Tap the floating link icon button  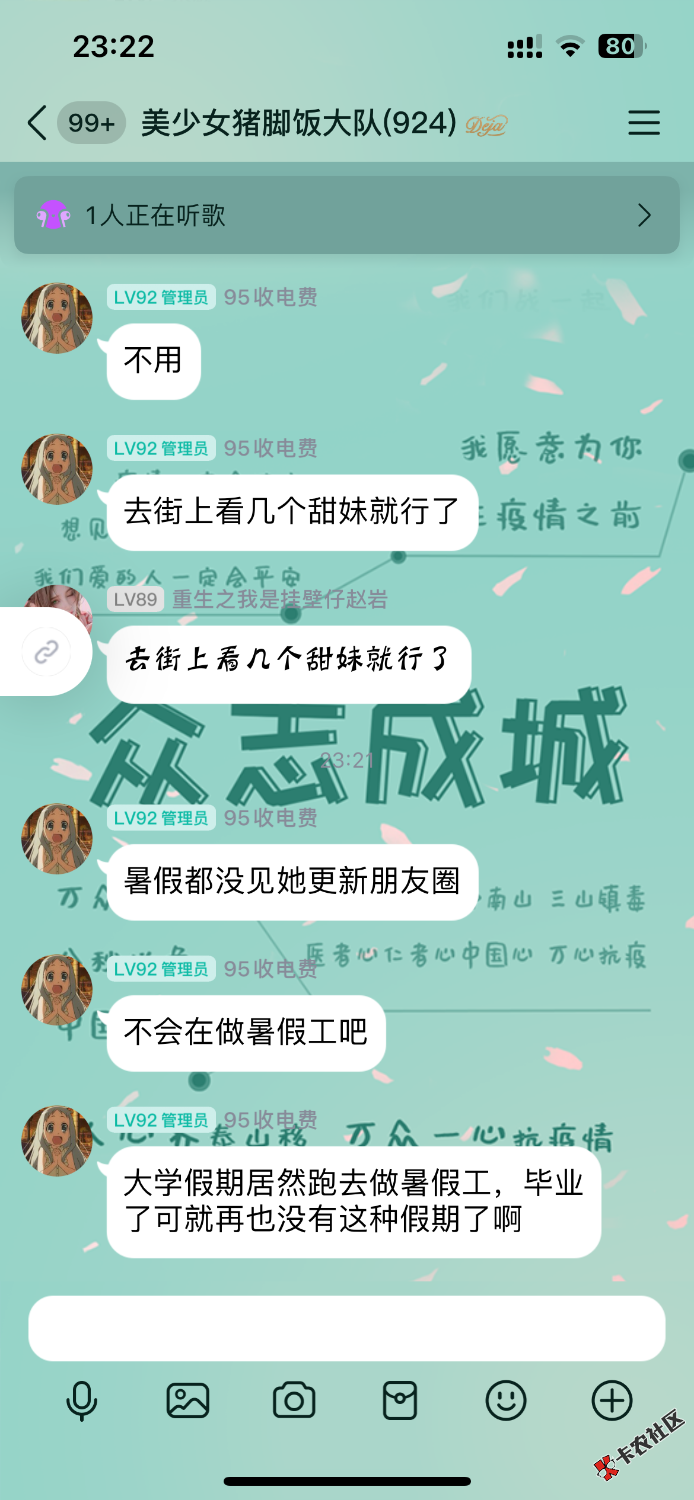click(46, 653)
